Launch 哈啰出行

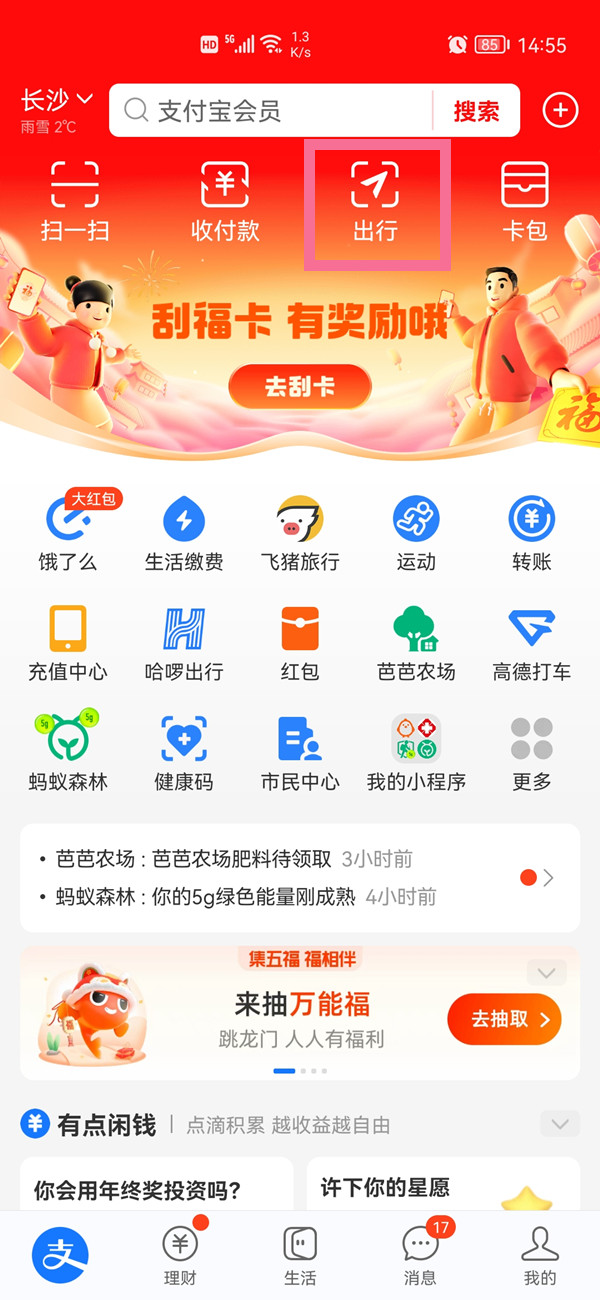click(184, 644)
